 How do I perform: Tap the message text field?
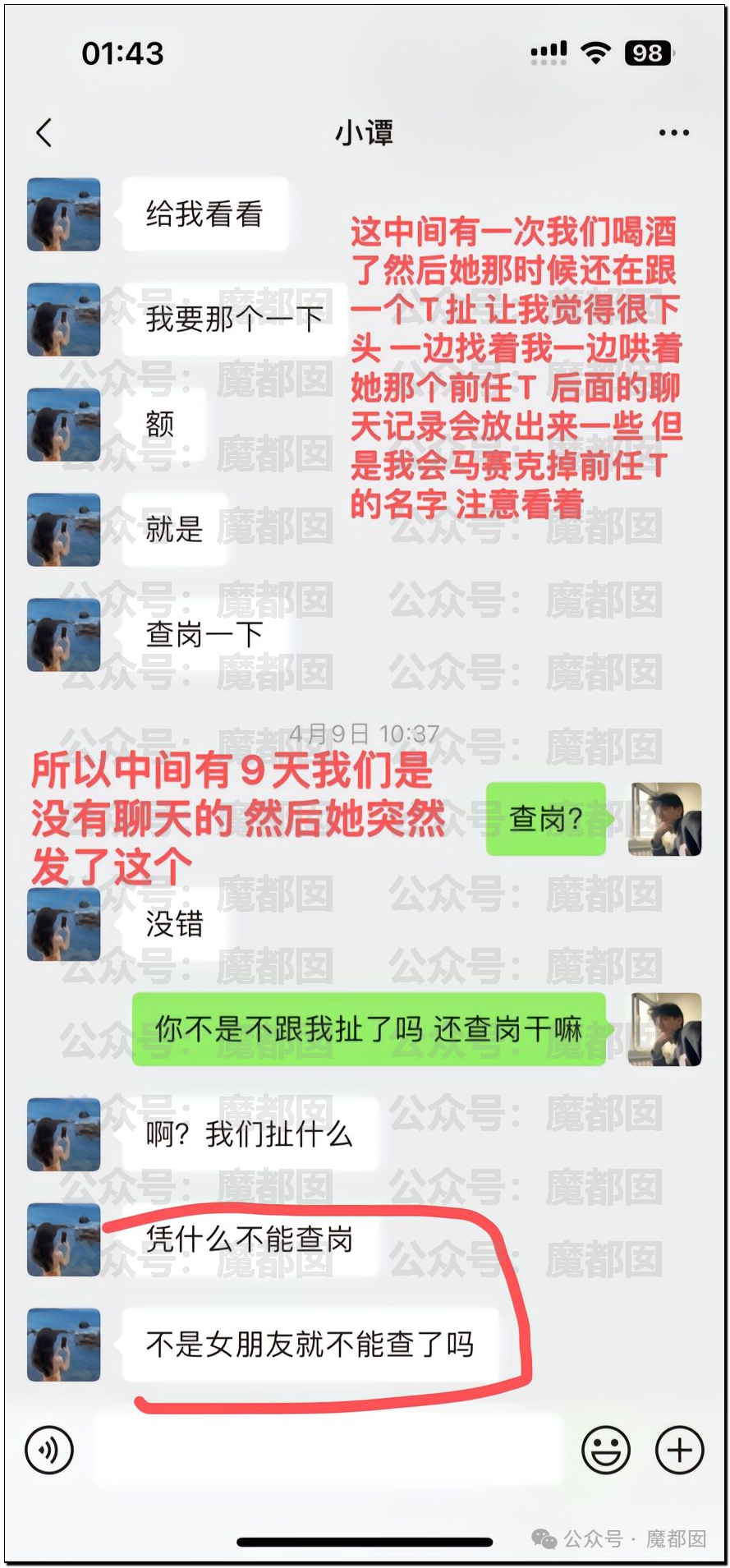[x=327, y=1451]
